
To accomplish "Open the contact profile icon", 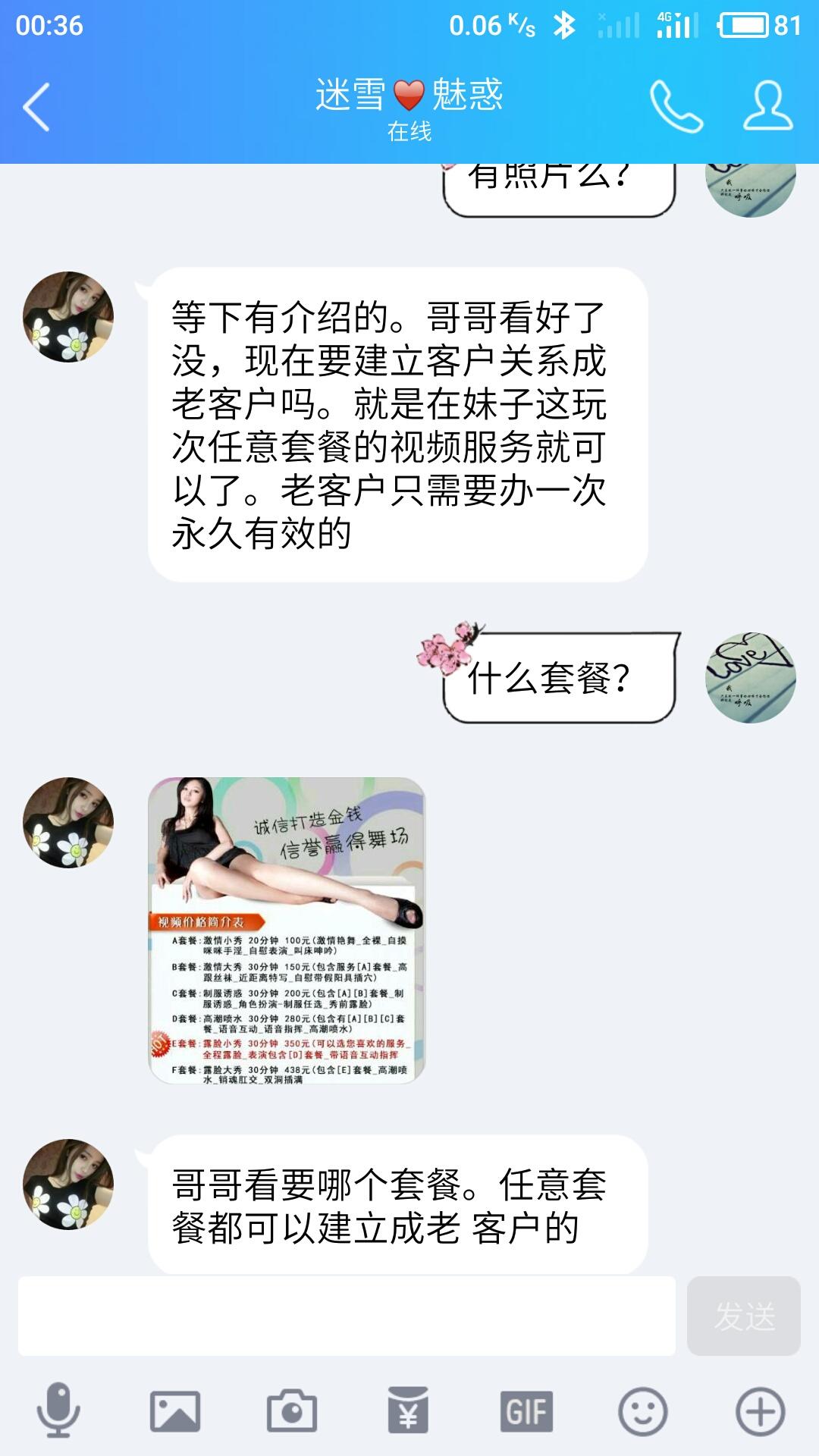I will 767,107.
